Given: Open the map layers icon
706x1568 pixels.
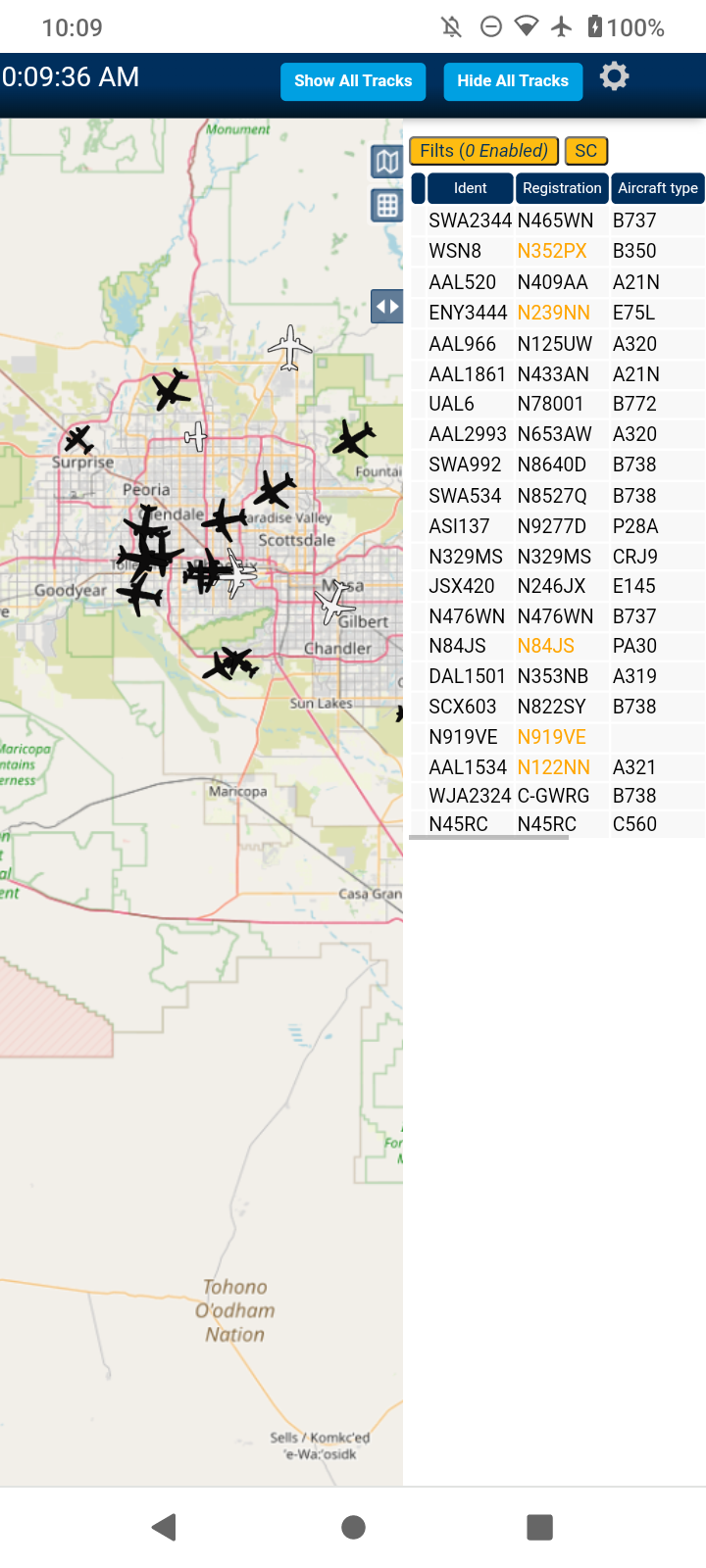Looking at the screenshot, I should tap(387, 162).
